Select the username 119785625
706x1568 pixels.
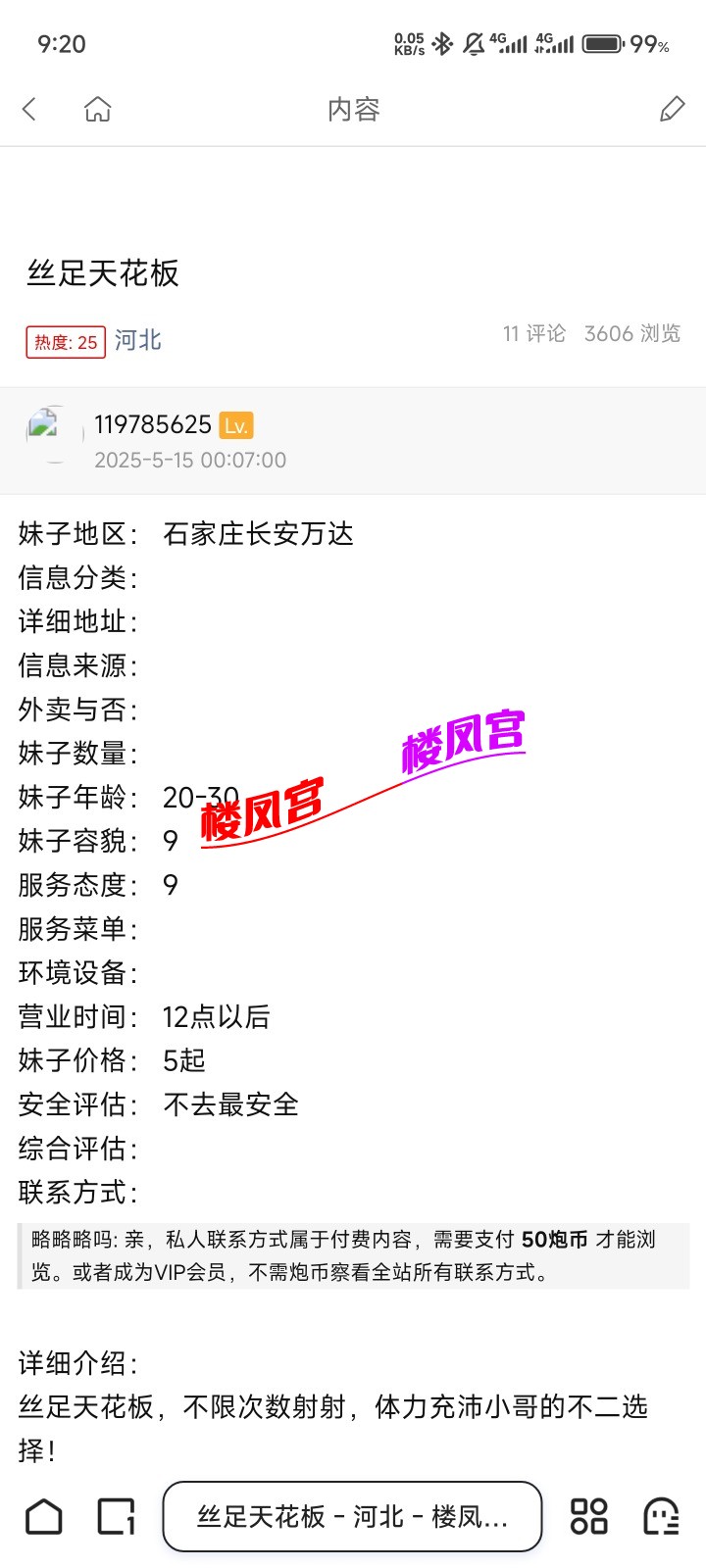153,423
